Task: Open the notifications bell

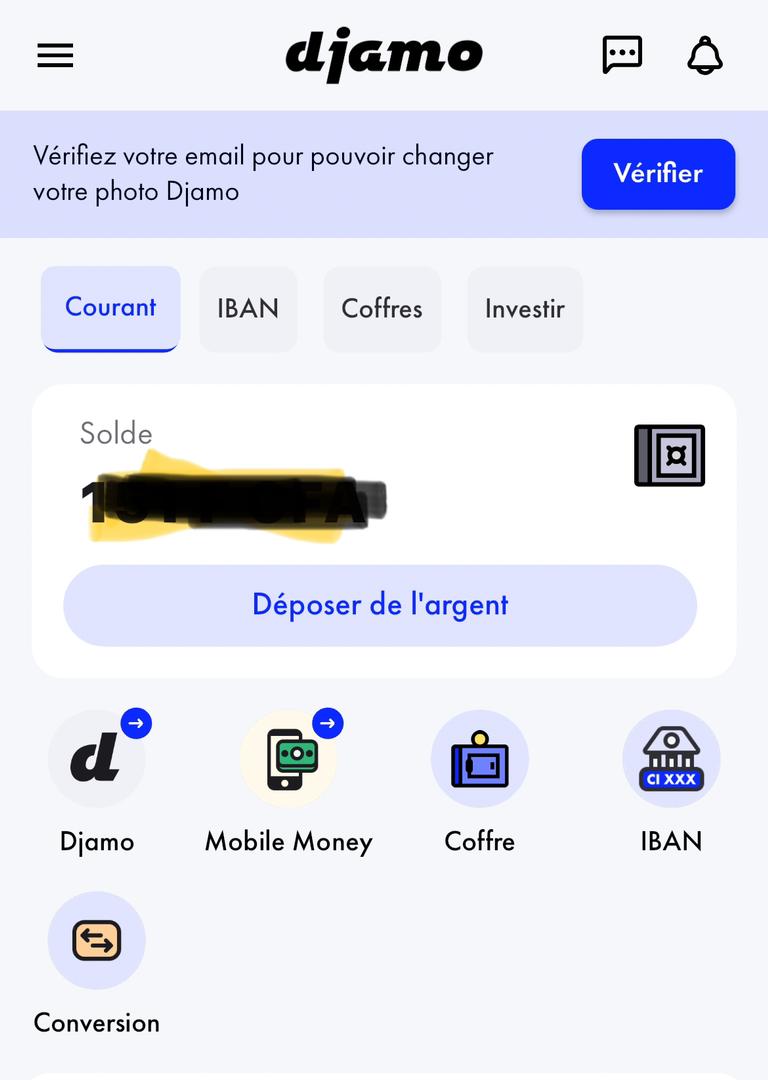Action: click(705, 56)
